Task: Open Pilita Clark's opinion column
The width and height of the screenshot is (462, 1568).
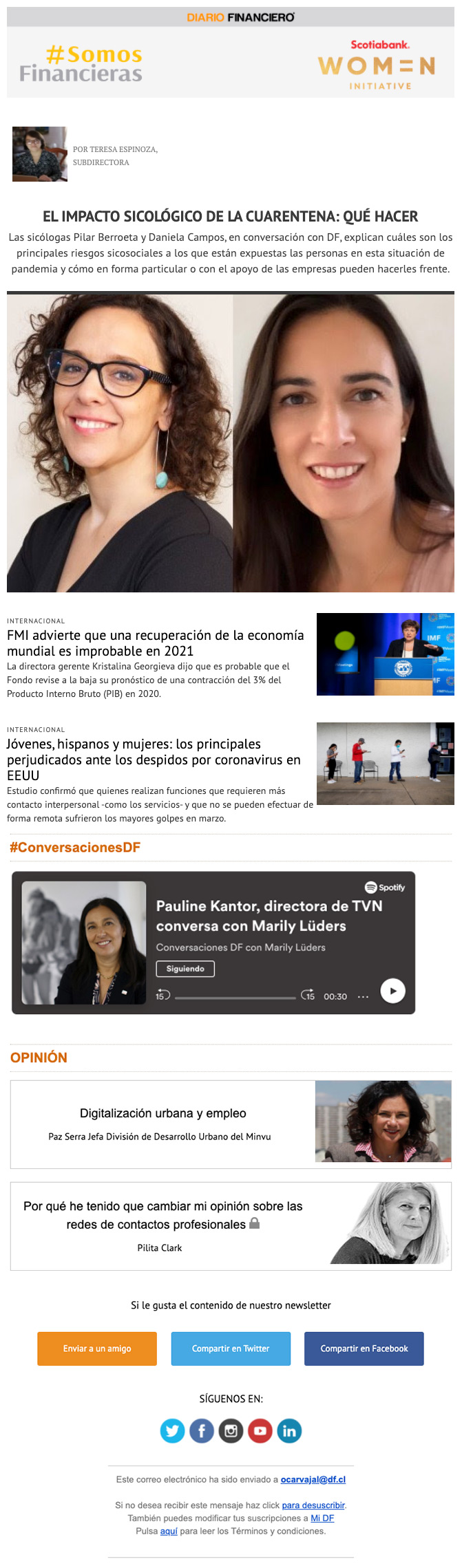Action: [163, 1215]
